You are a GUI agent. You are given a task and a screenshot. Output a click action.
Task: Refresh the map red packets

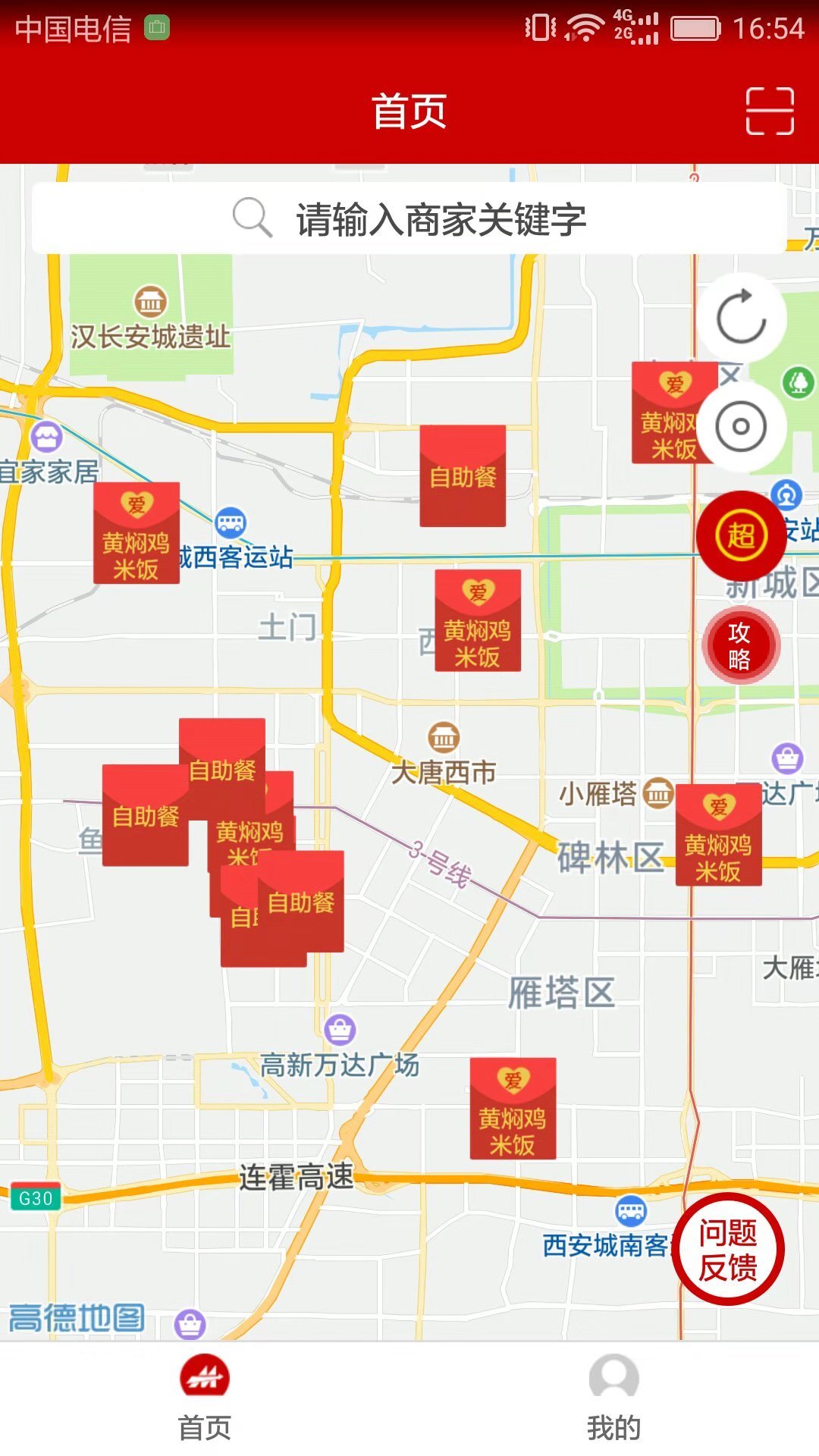(x=742, y=317)
